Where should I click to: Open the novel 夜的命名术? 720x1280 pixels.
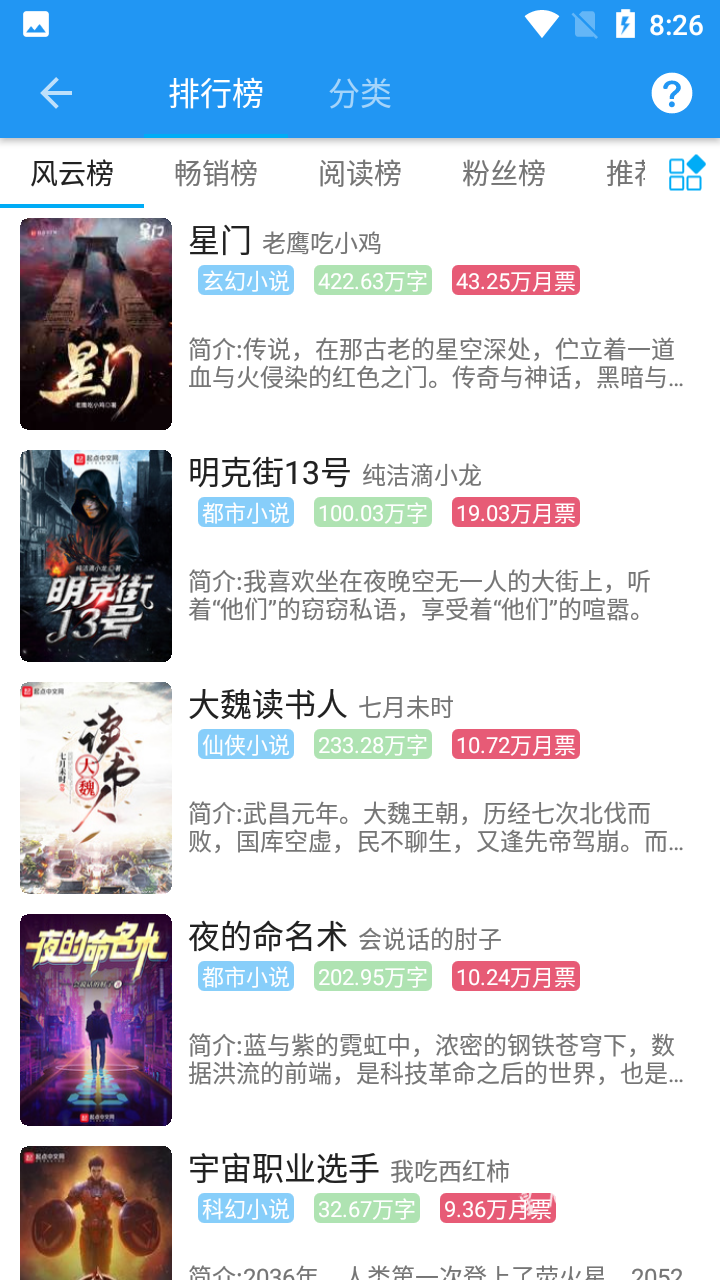360,1020
